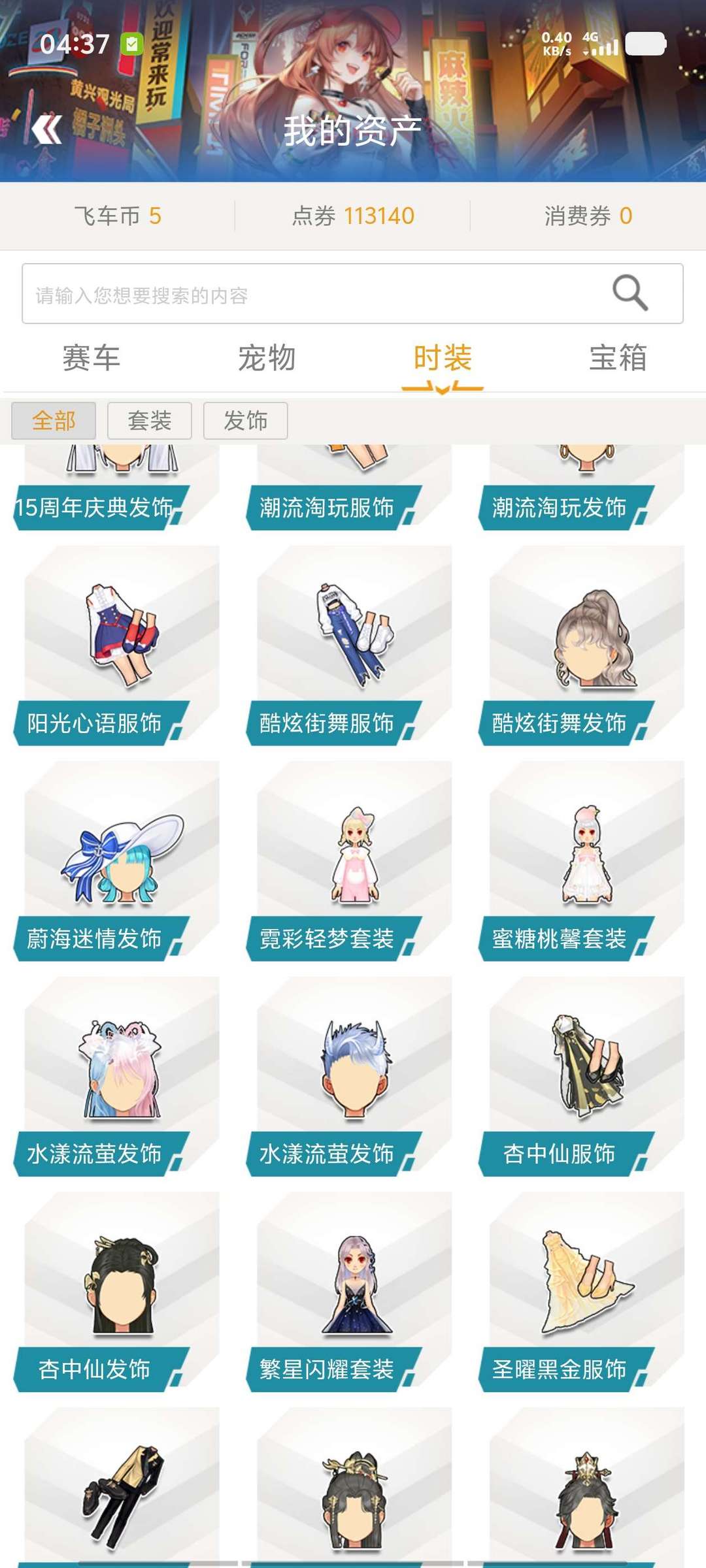
Task: View 霓彩轻梦套装 details
Action: click(354, 859)
